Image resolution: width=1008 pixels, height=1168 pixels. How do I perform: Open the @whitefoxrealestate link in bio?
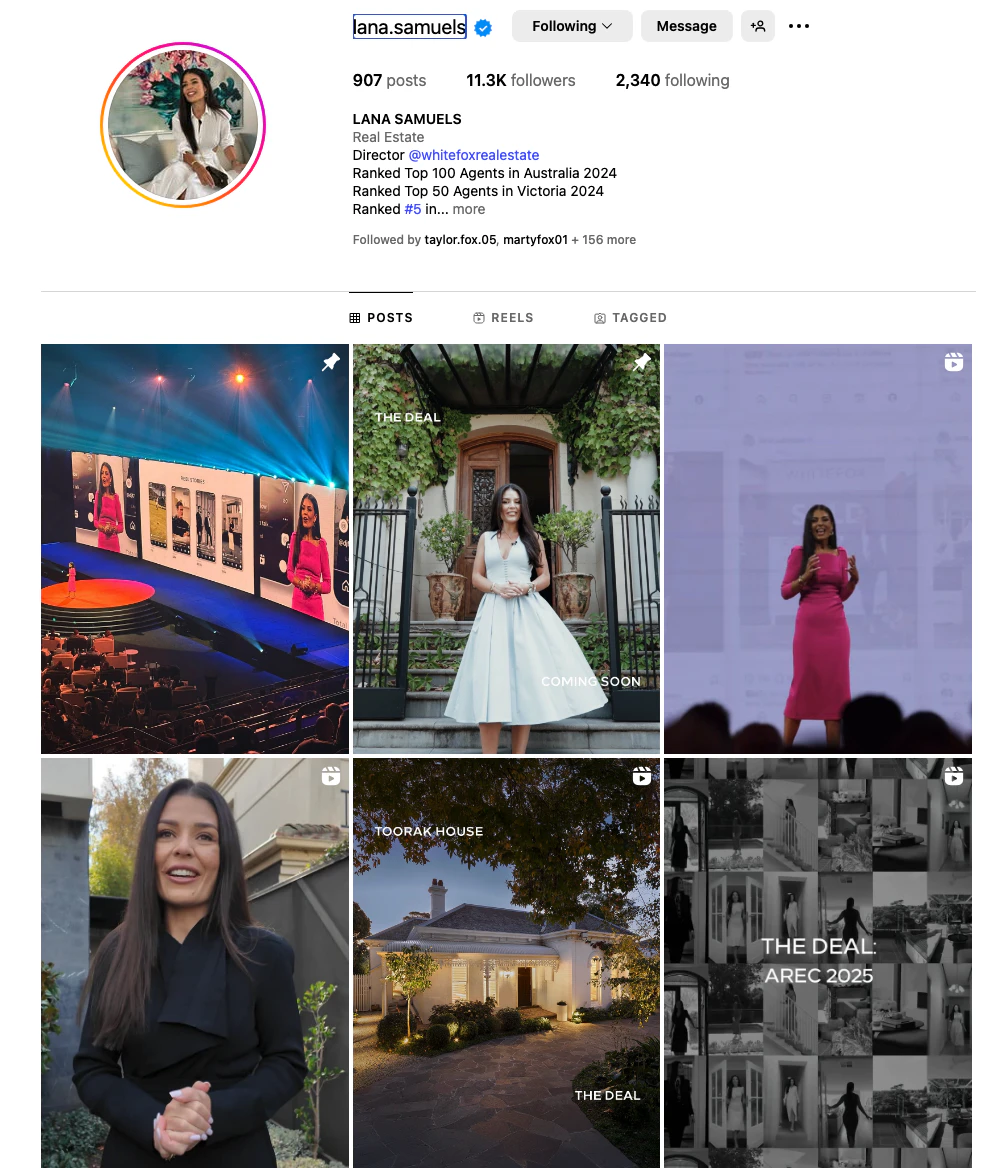tap(474, 155)
